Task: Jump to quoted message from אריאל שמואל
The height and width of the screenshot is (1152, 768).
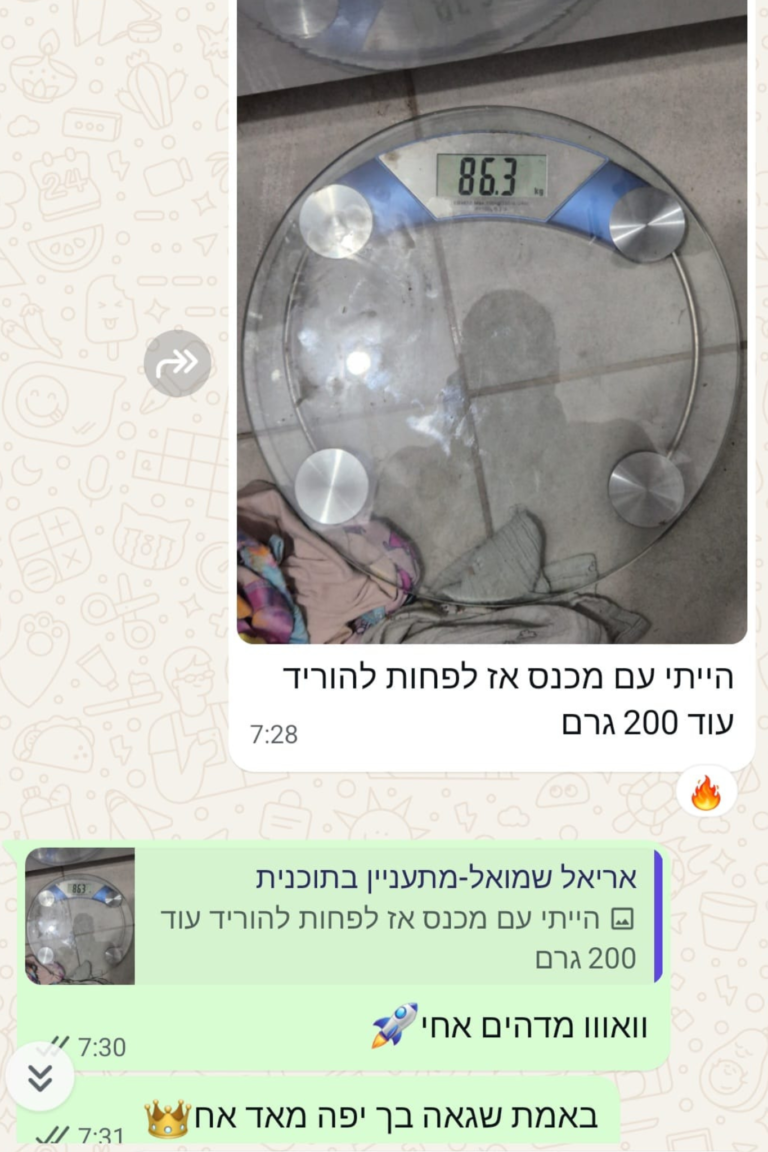Action: click(x=340, y=916)
